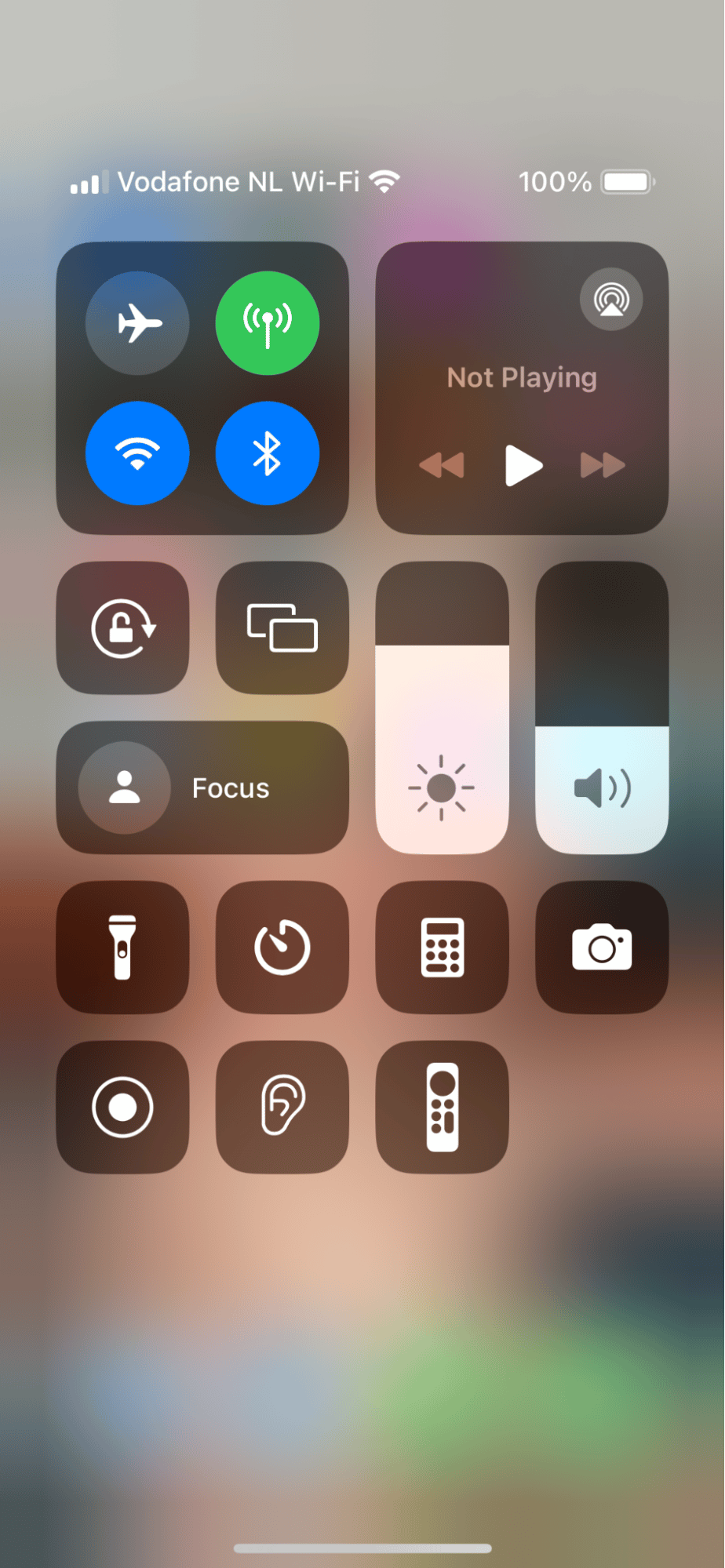Open the Timer
Image resolution: width=725 pixels, height=1568 pixels.
point(282,948)
